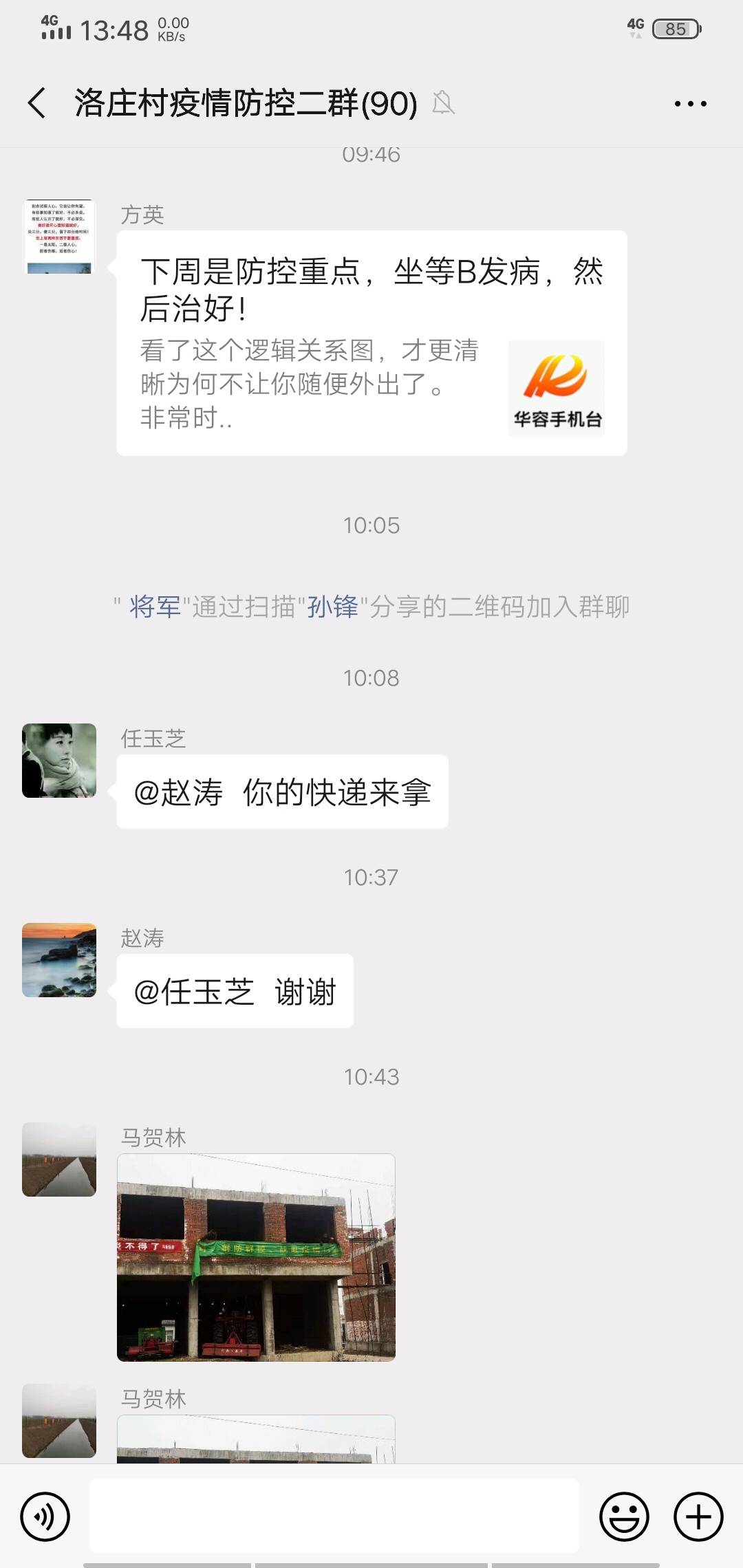Open the group chat options menu
The width and height of the screenshot is (743, 1568).
[x=690, y=104]
